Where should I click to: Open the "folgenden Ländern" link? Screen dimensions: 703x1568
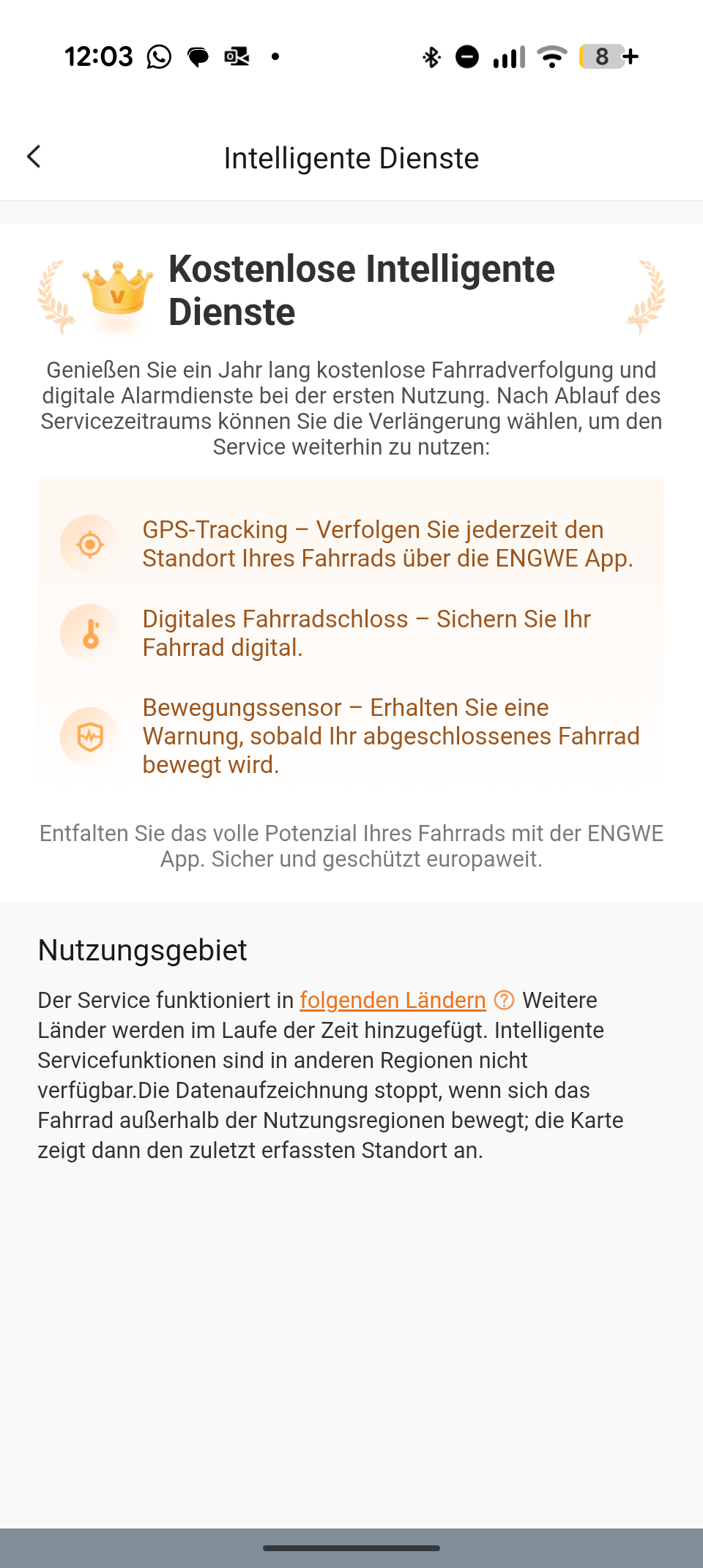click(x=393, y=1000)
